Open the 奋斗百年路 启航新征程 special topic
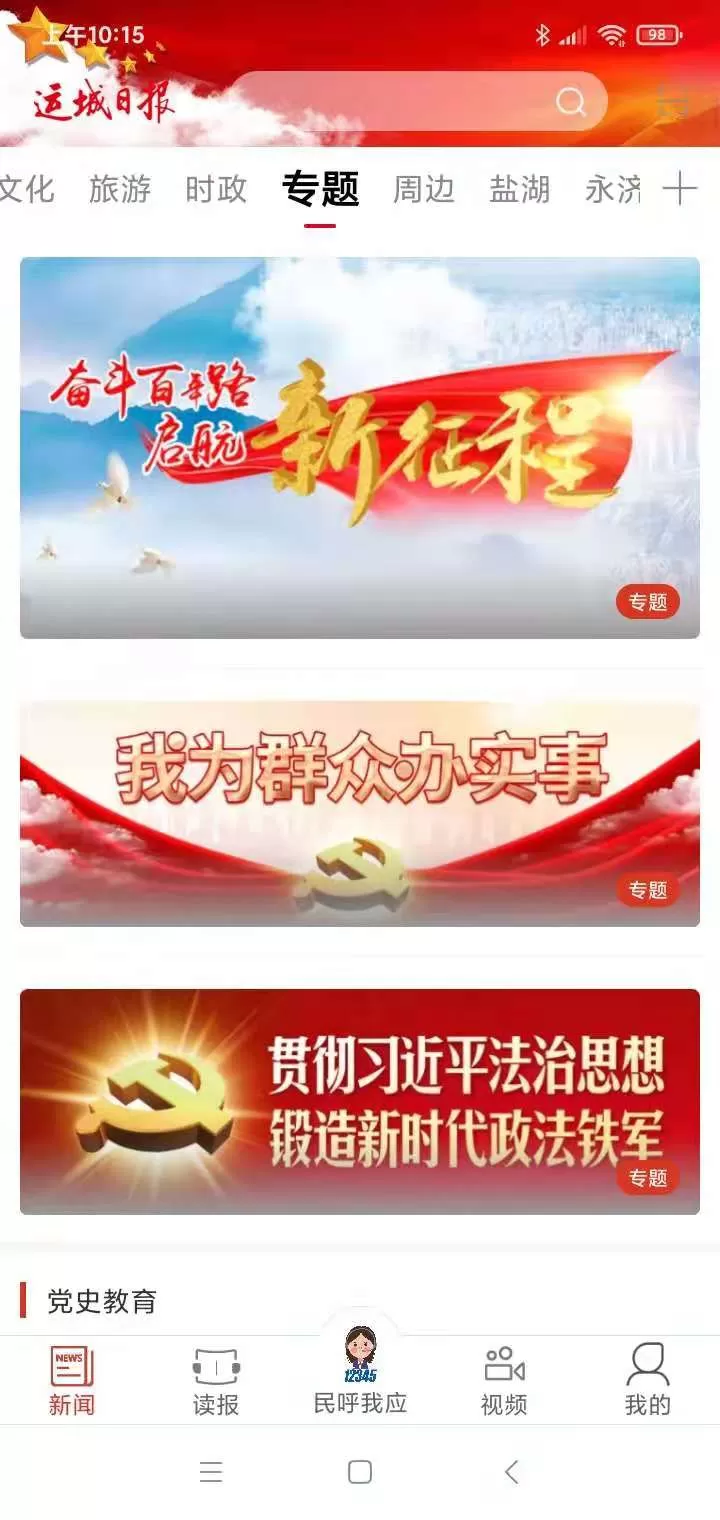 click(x=360, y=447)
